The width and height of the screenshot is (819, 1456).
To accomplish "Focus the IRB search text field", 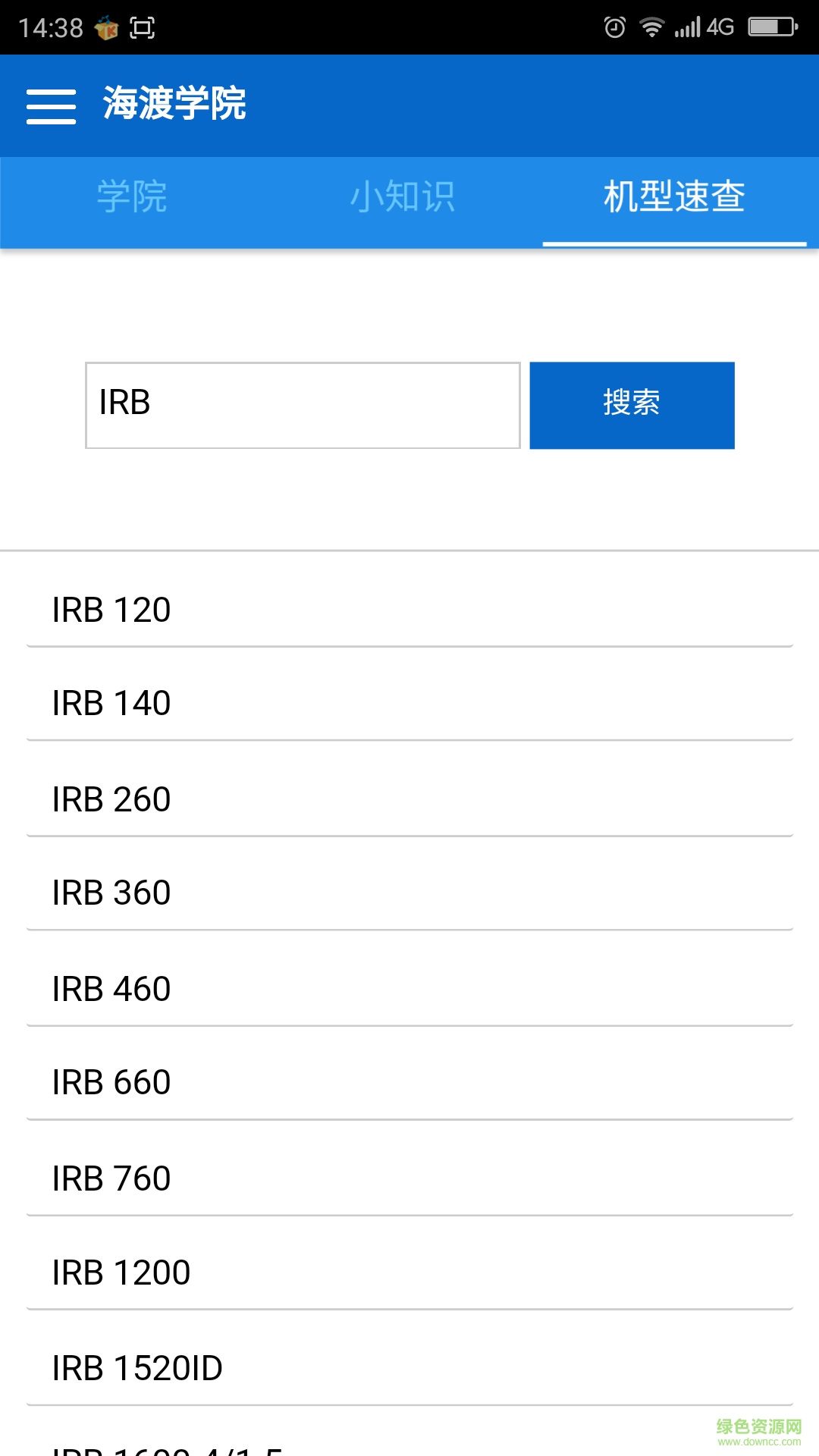I will point(303,405).
